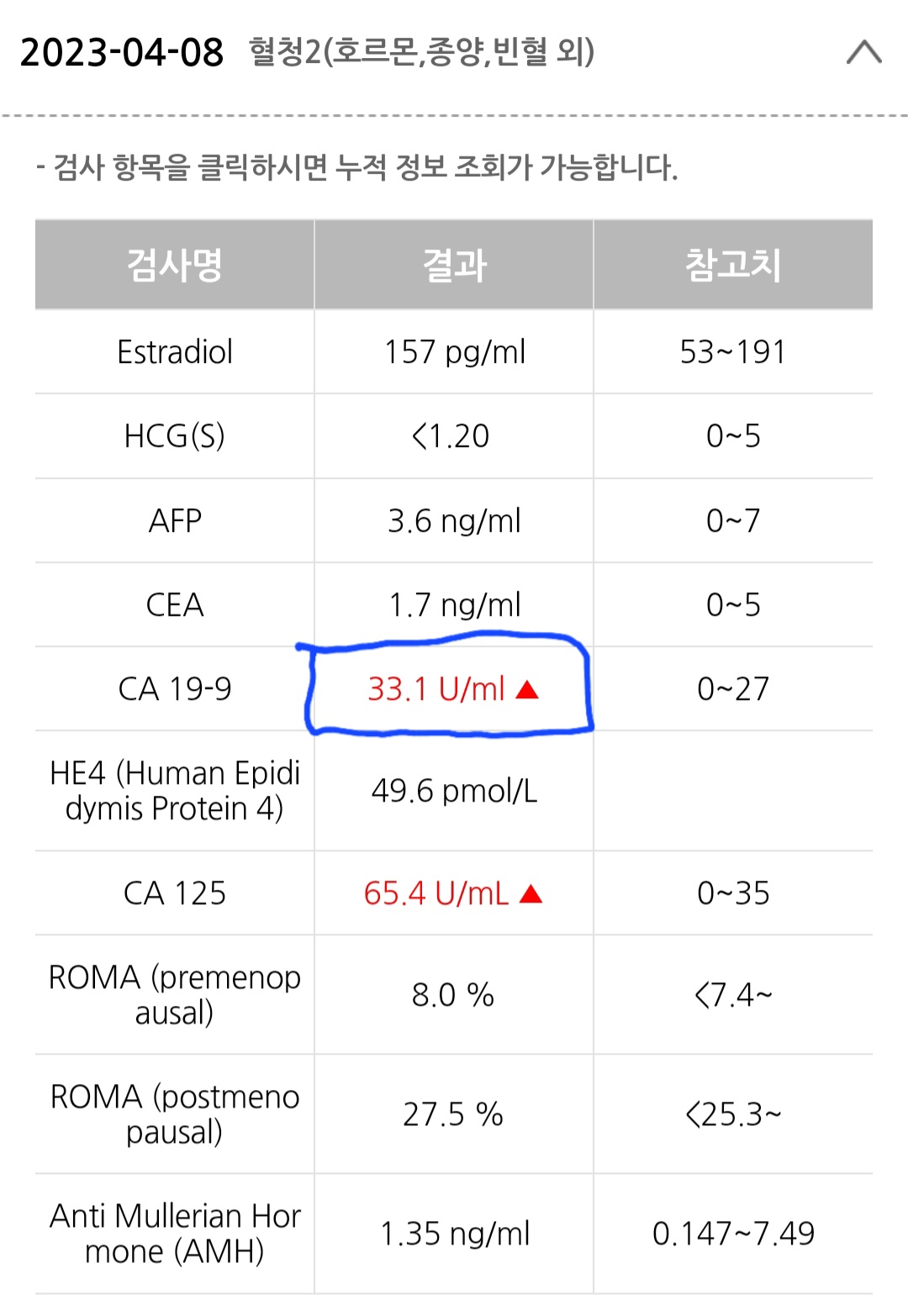View HE4 Human Epididymis Protein 4 history
This screenshot has width=908, height=1316.
coord(175,791)
